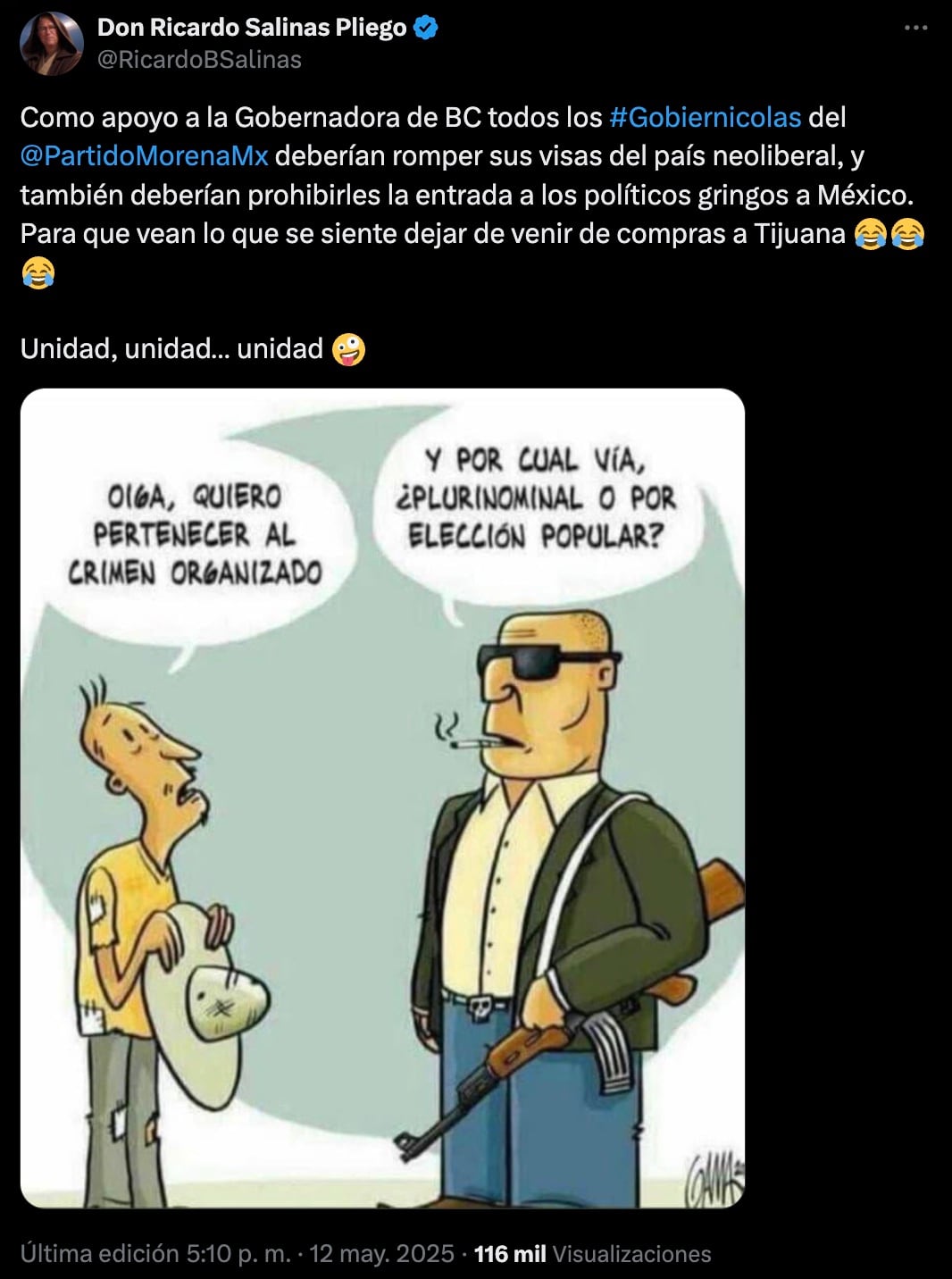Image resolution: width=952 pixels, height=1279 pixels.
Task: Open the @PartidoMorenaMx mention
Action: pos(144,155)
